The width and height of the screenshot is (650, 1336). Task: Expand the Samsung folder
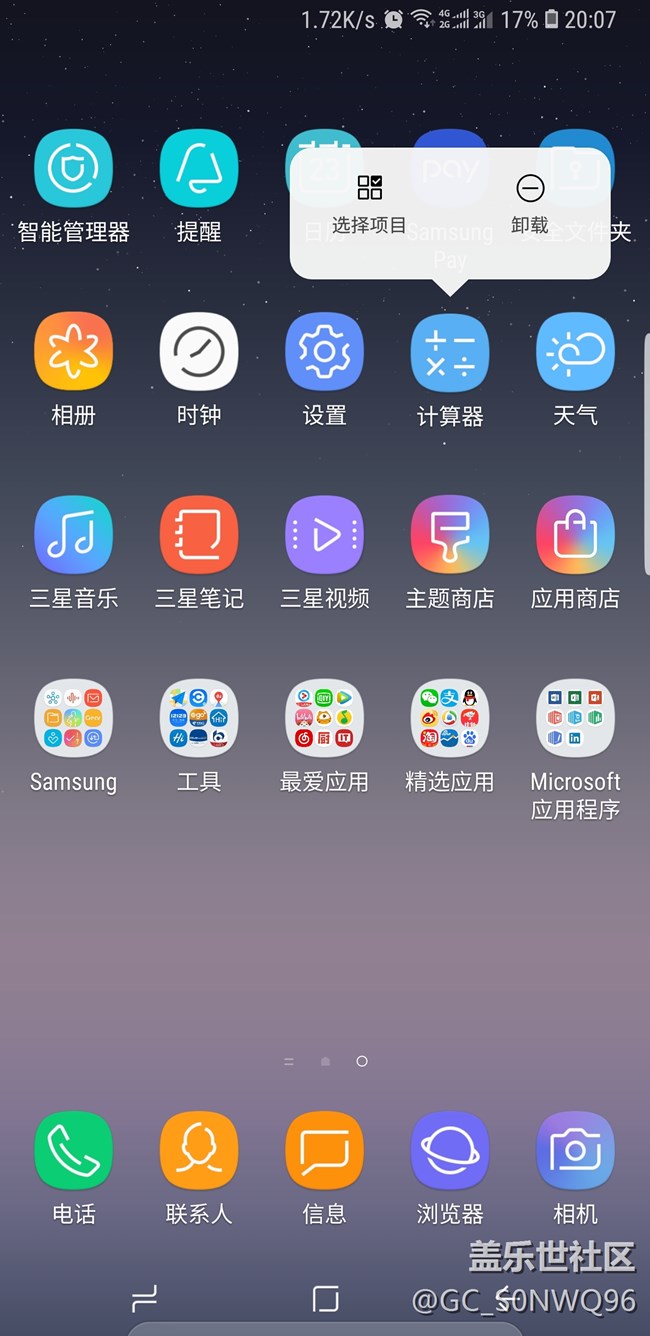73,718
